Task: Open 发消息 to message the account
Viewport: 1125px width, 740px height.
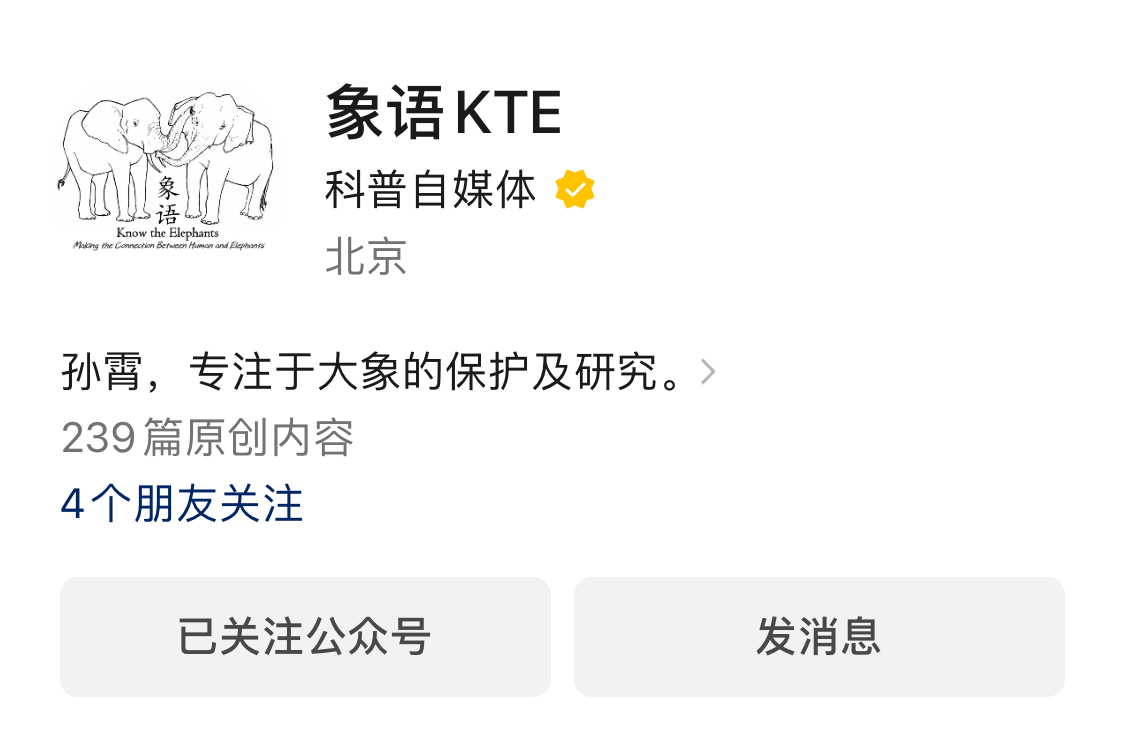Action: pyautogui.click(x=818, y=637)
